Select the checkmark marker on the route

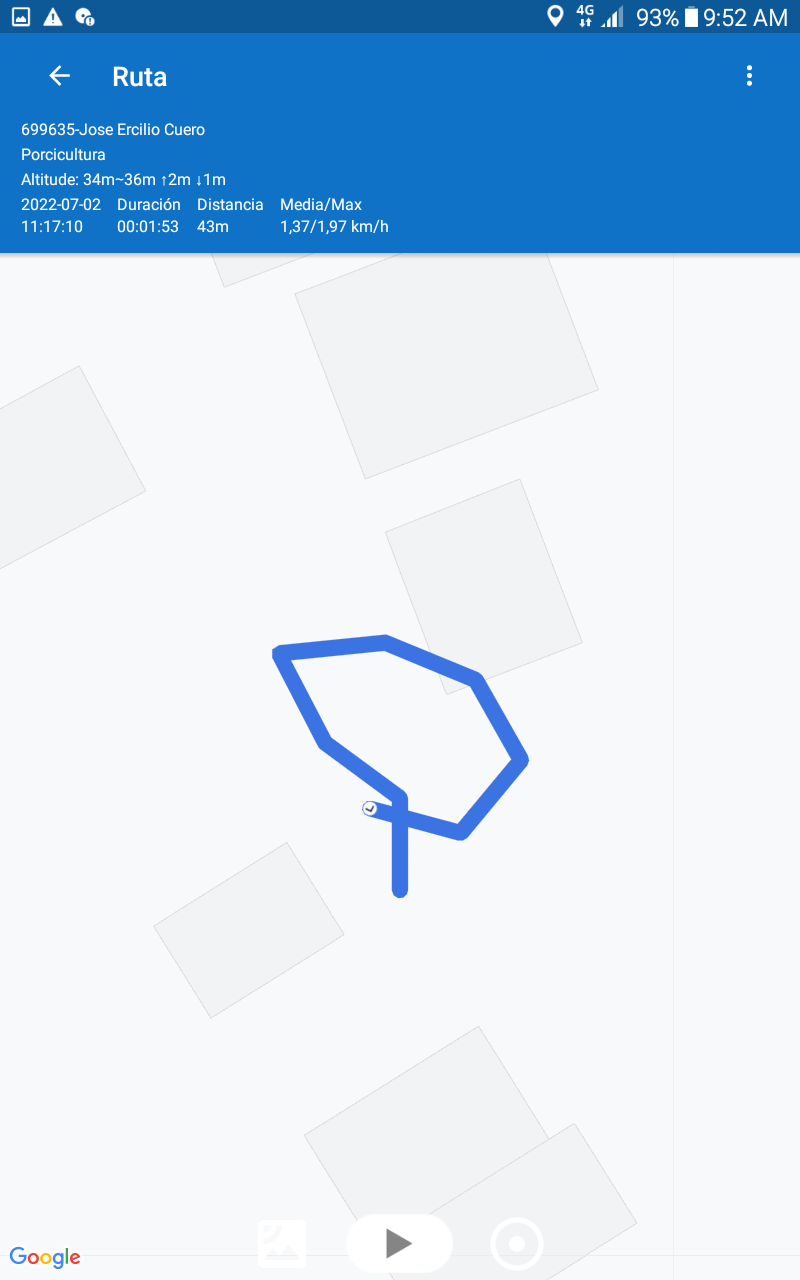click(370, 808)
